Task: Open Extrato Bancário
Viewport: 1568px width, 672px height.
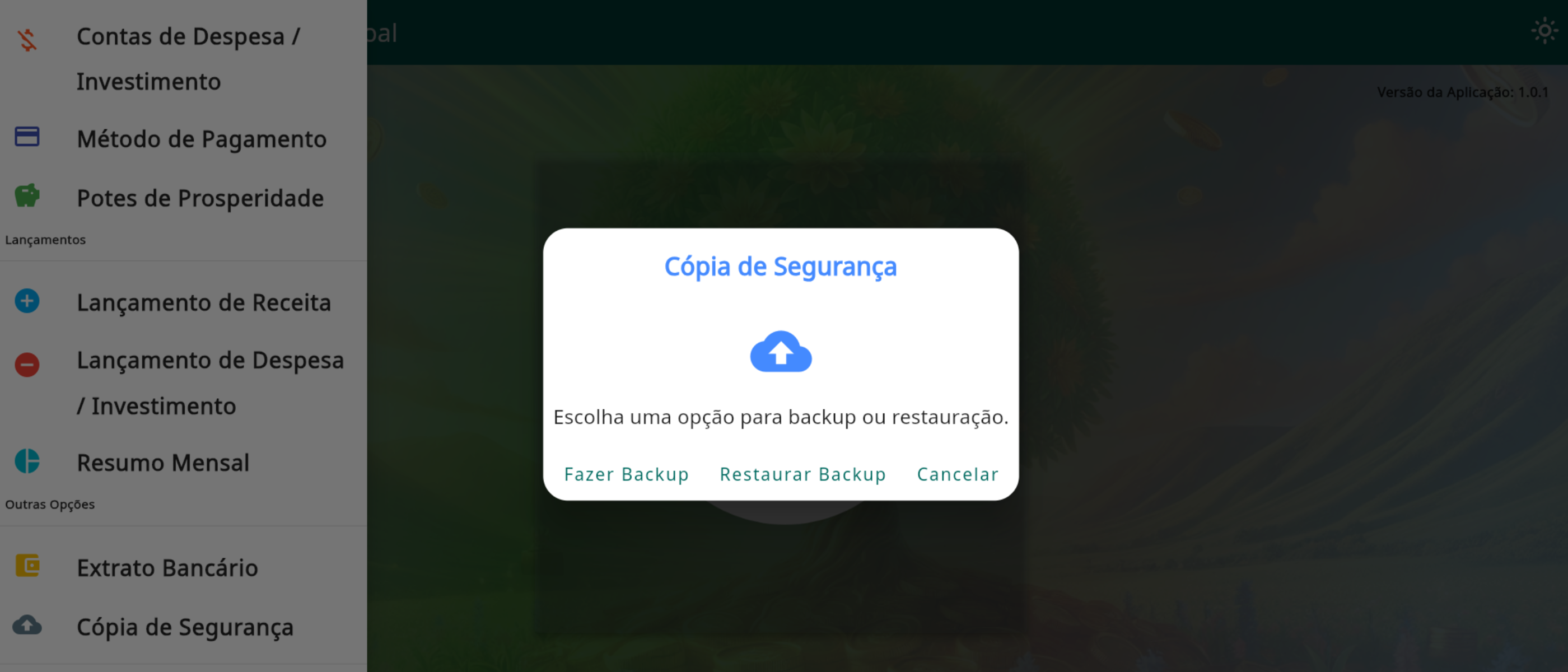Action: pyautogui.click(x=167, y=567)
